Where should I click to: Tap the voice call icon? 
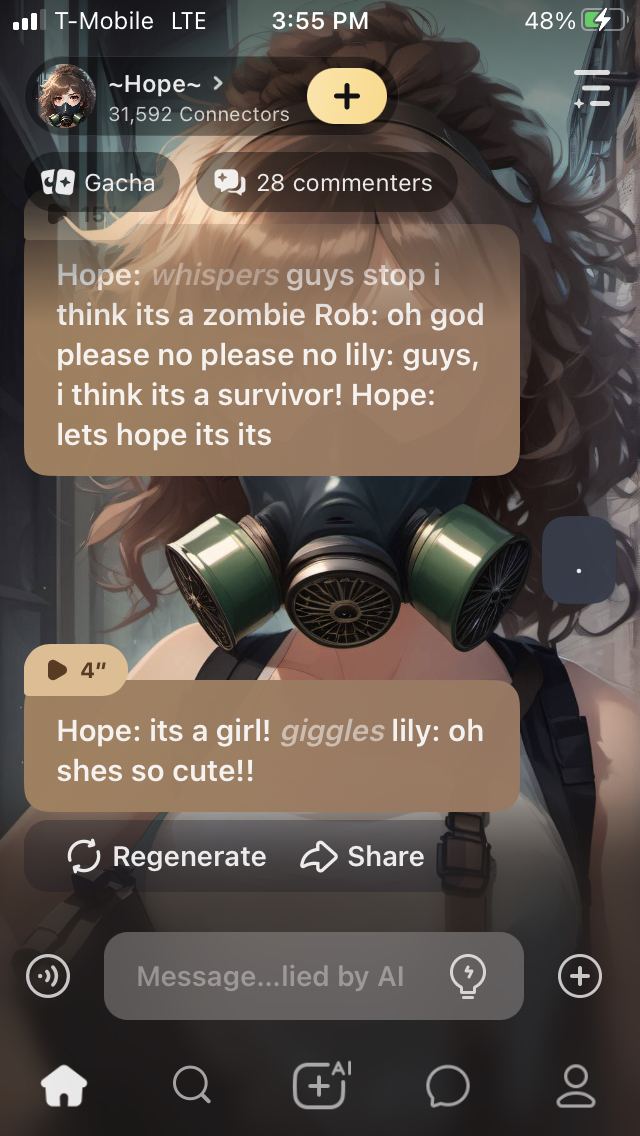coord(48,976)
